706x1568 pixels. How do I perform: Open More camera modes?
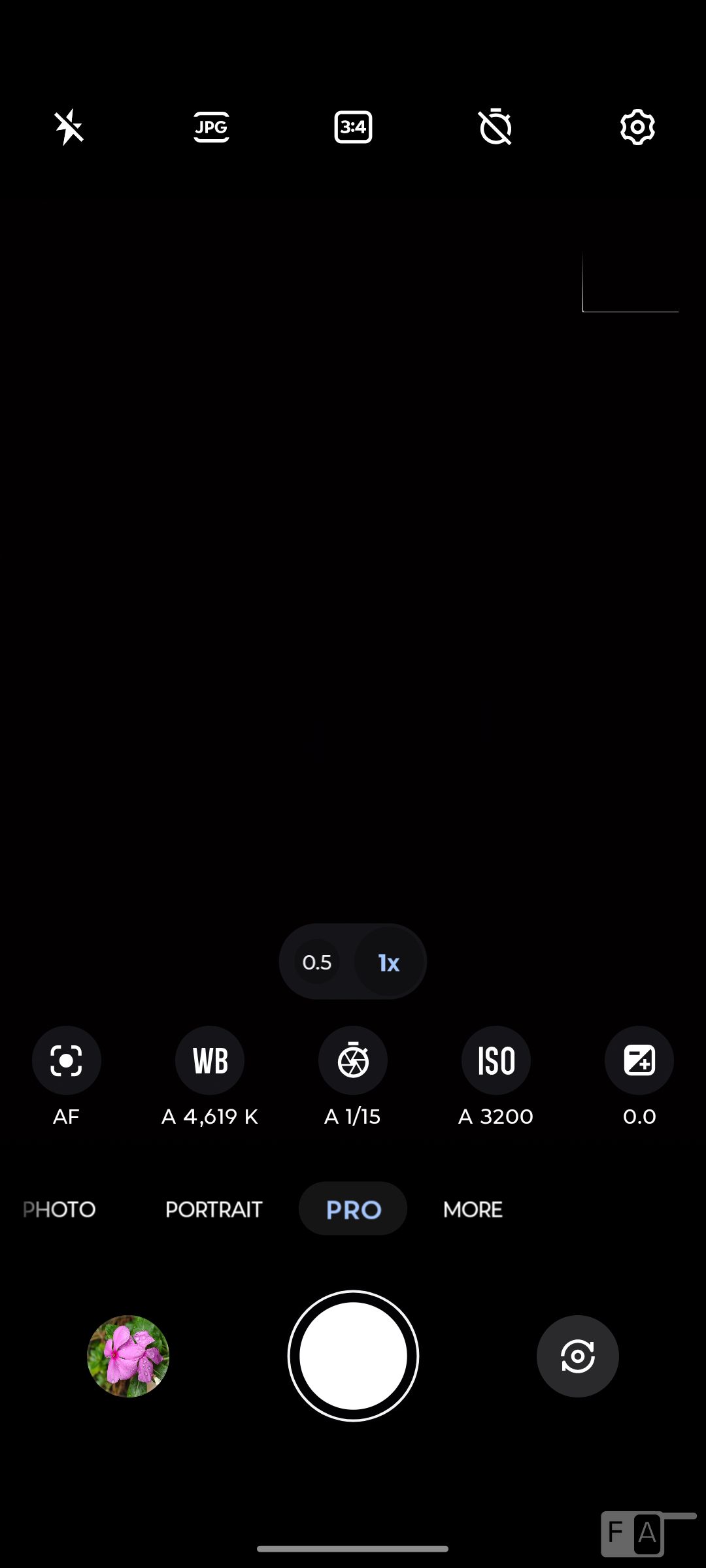coord(473,1209)
